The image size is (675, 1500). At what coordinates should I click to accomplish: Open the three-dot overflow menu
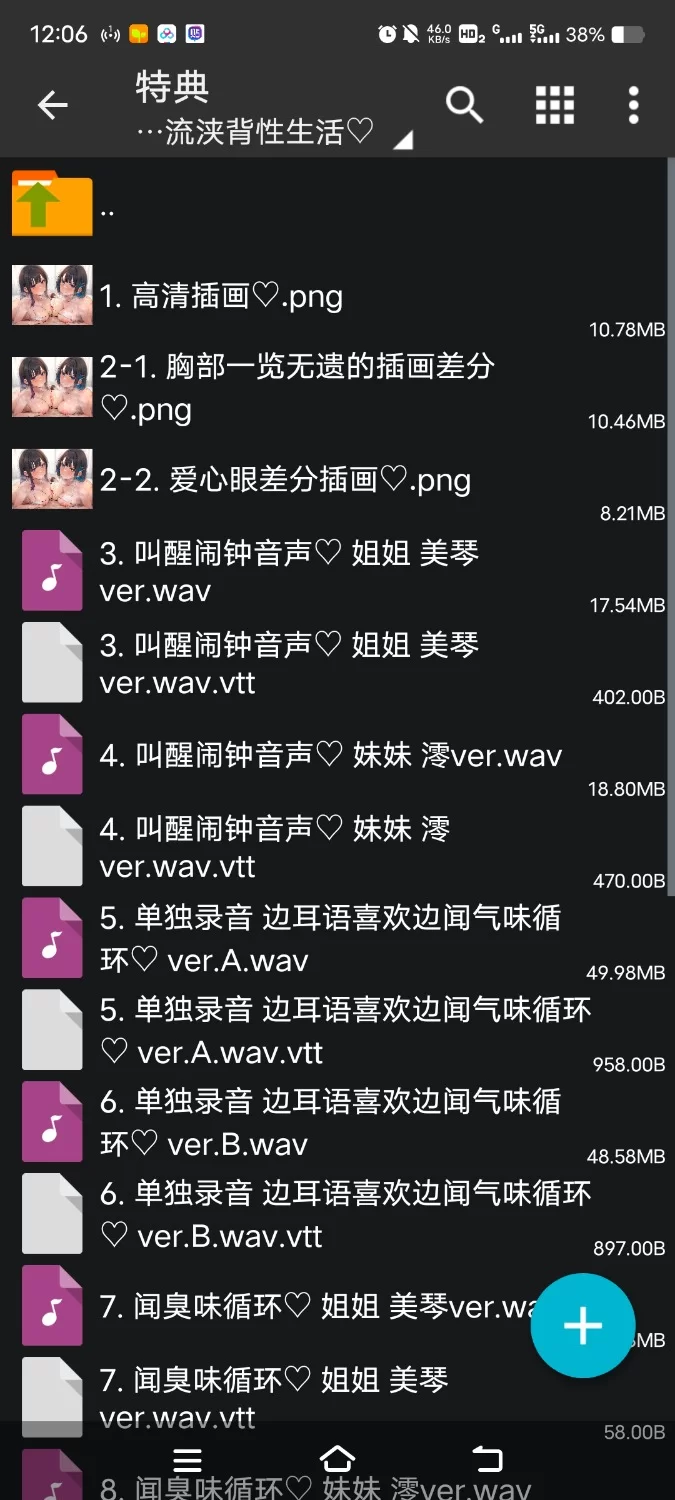[633, 105]
